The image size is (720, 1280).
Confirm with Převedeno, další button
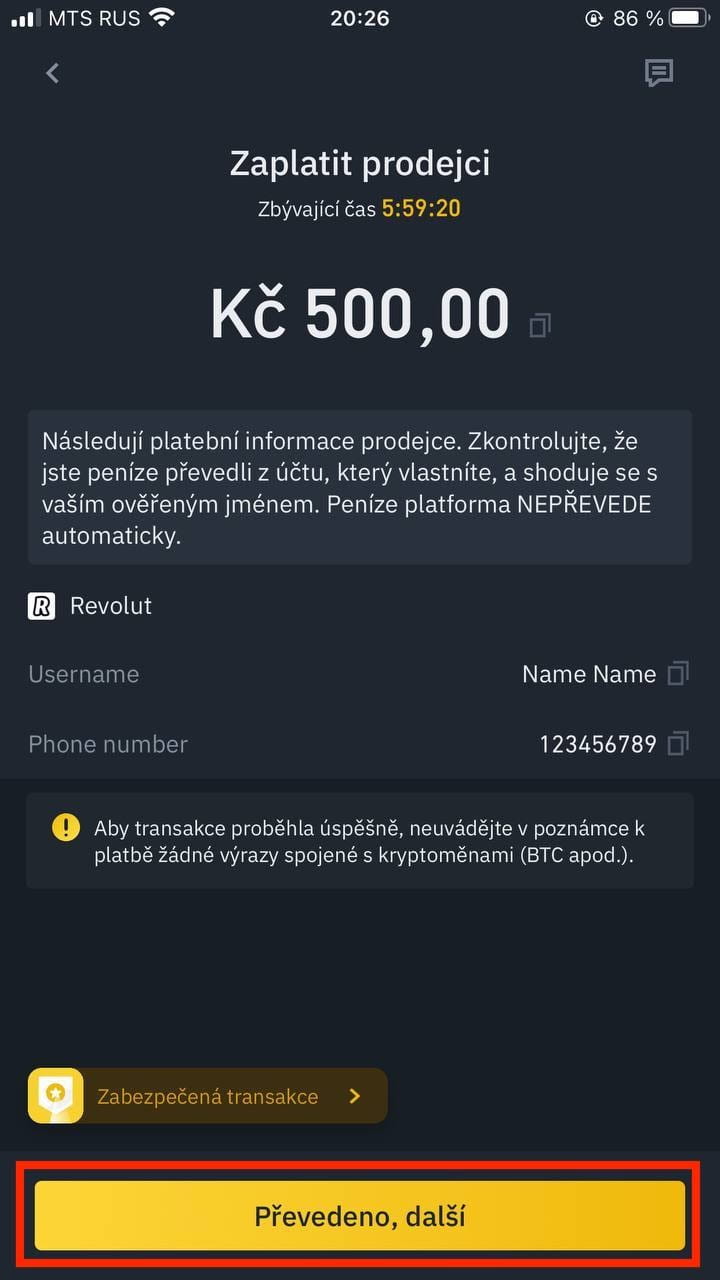(x=360, y=1216)
